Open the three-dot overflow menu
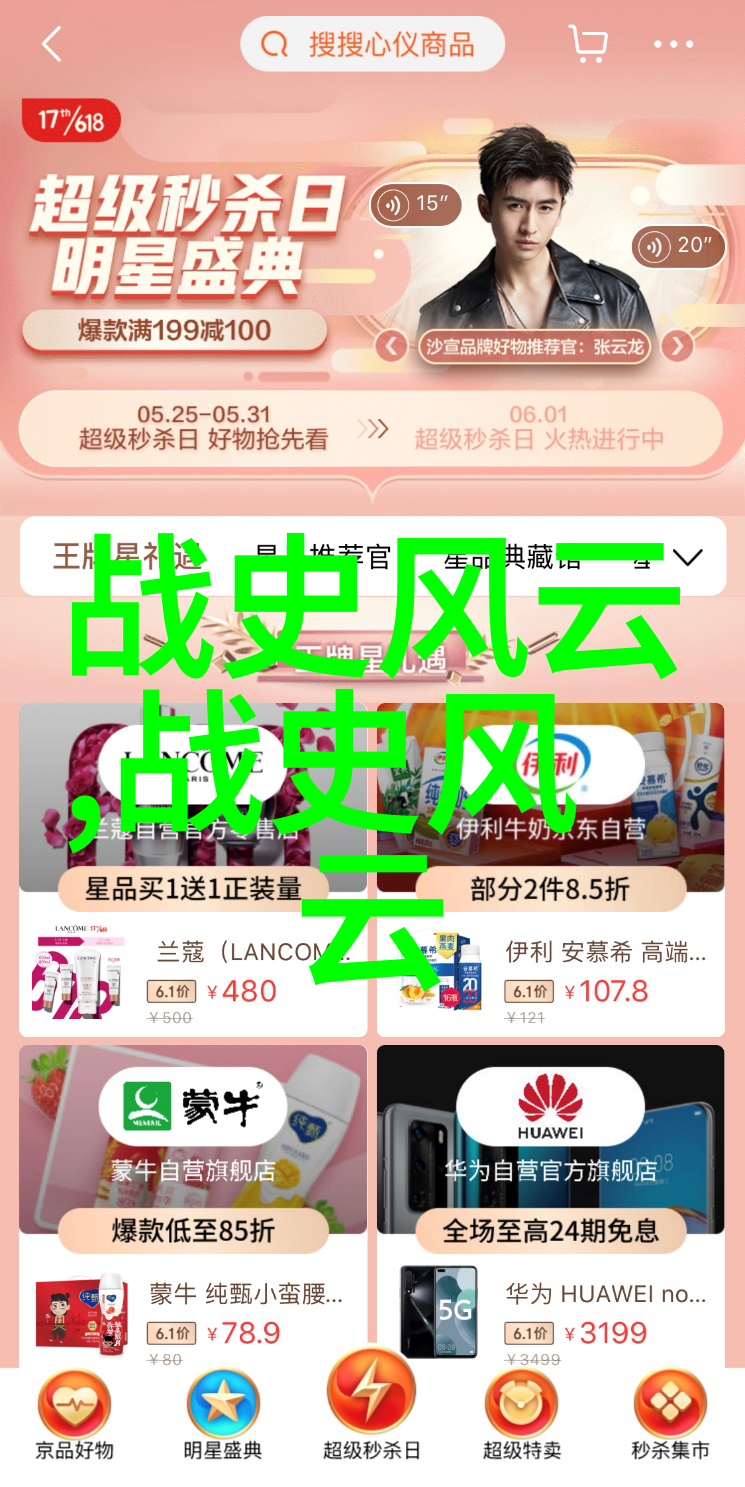Viewport: 745px width, 1487px height. click(672, 45)
